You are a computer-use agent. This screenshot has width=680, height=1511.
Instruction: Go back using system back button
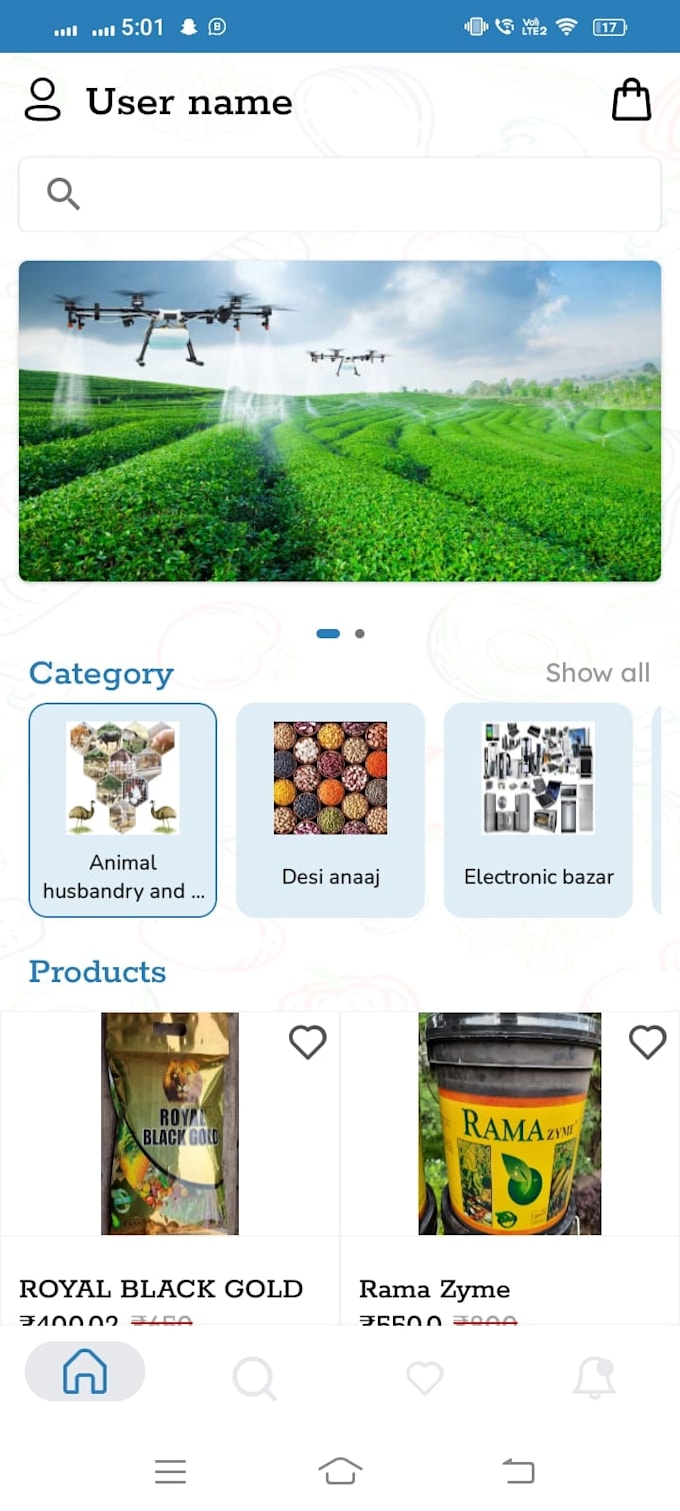(518, 1470)
